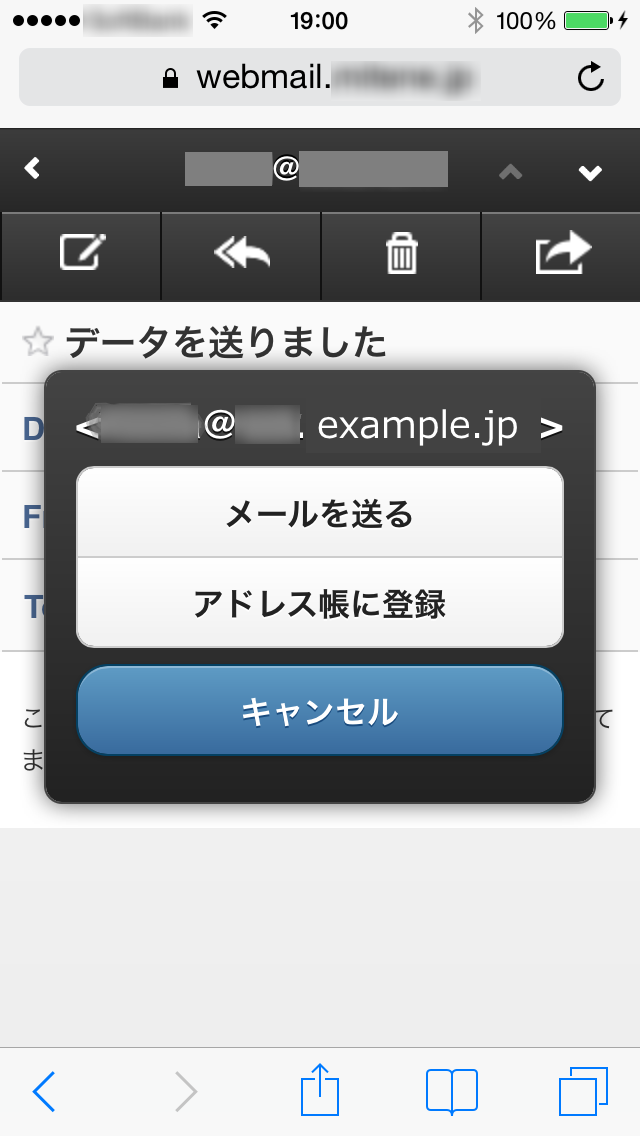The image size is (640, 1136).
Task: Star the データを送りました message
Action: (x=38, y=341)
